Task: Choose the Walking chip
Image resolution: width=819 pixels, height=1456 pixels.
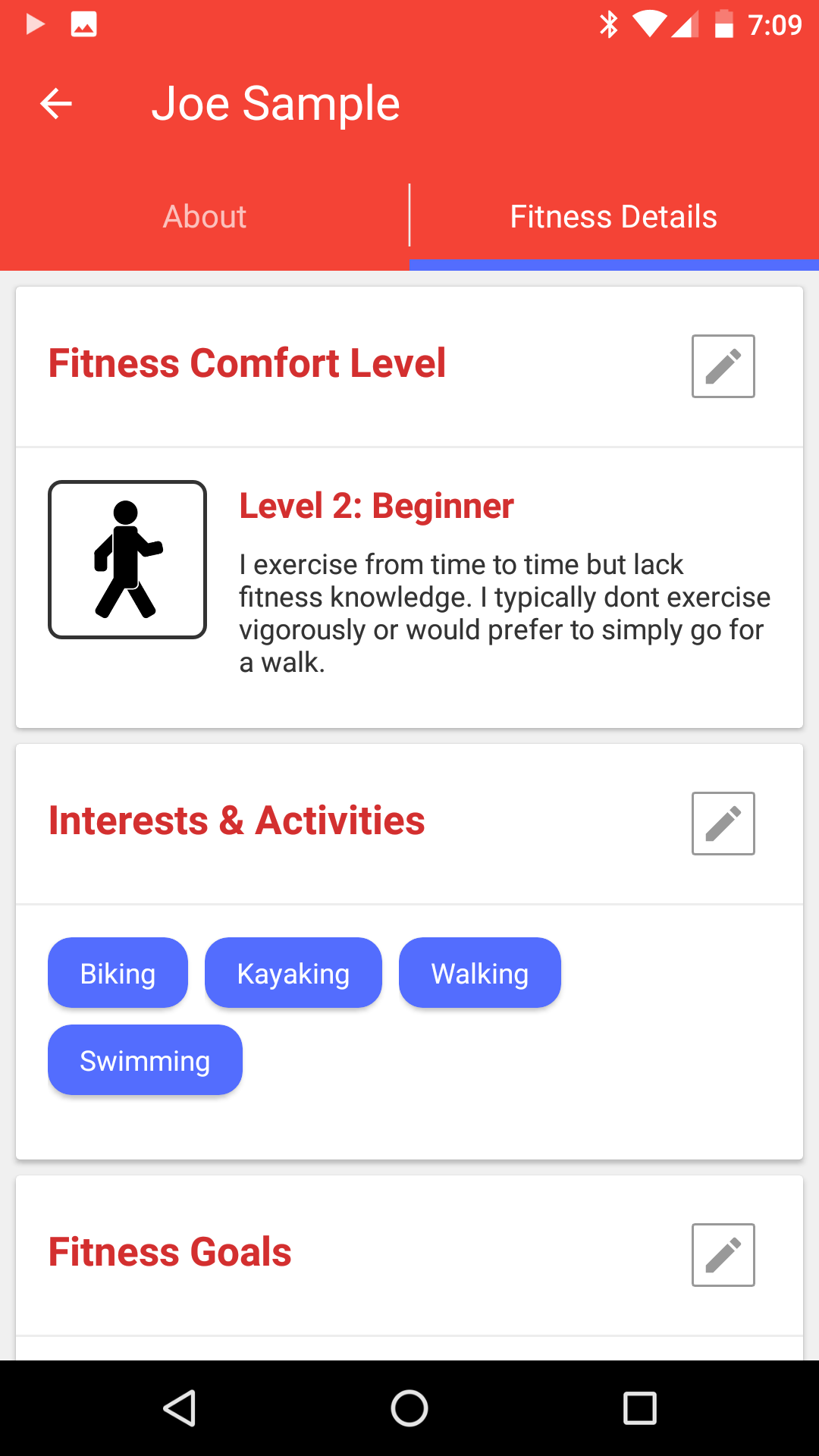Action: tap(480, 973)
